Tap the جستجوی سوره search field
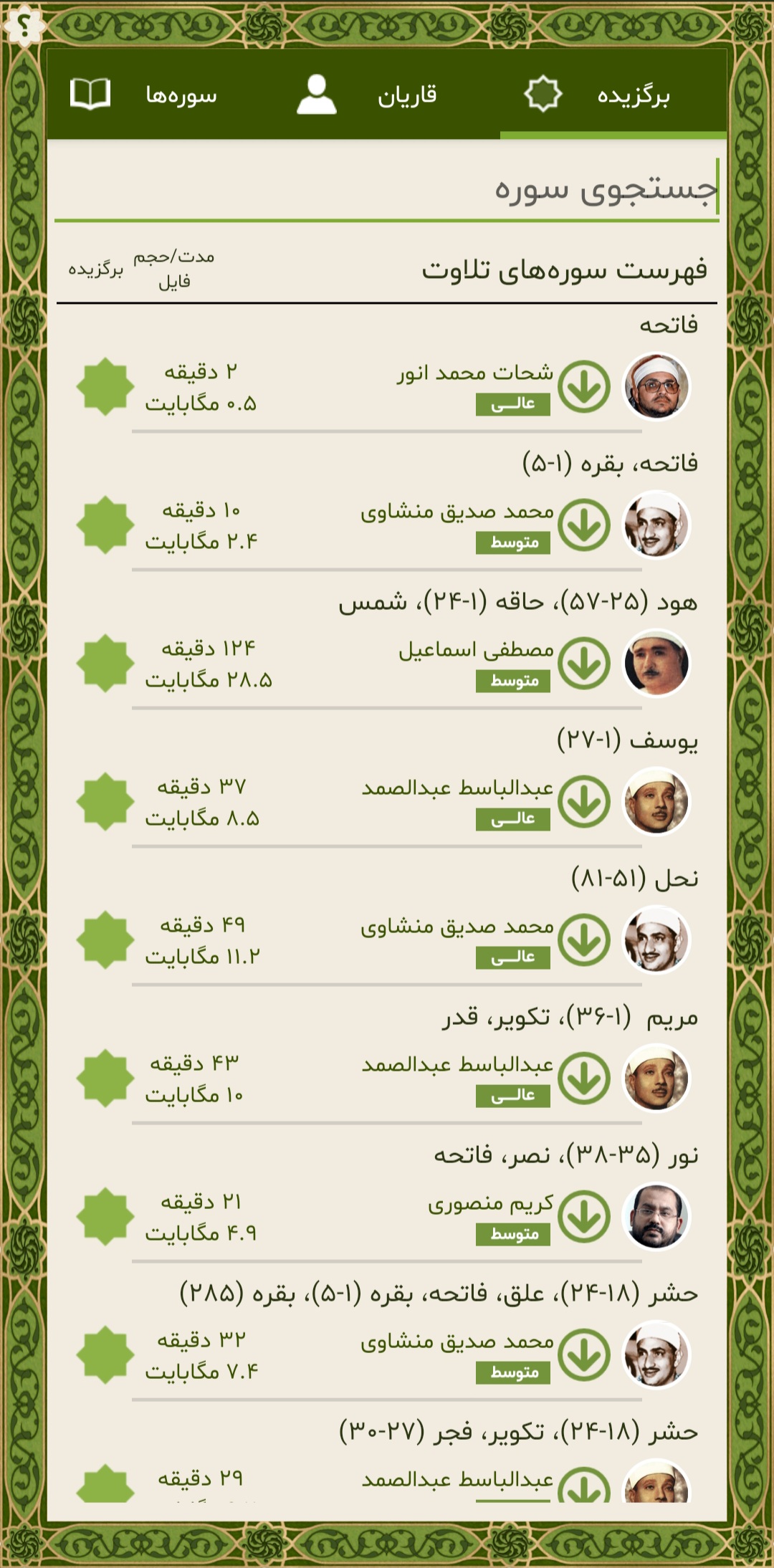774x1568 pixels. pos(387,189)
